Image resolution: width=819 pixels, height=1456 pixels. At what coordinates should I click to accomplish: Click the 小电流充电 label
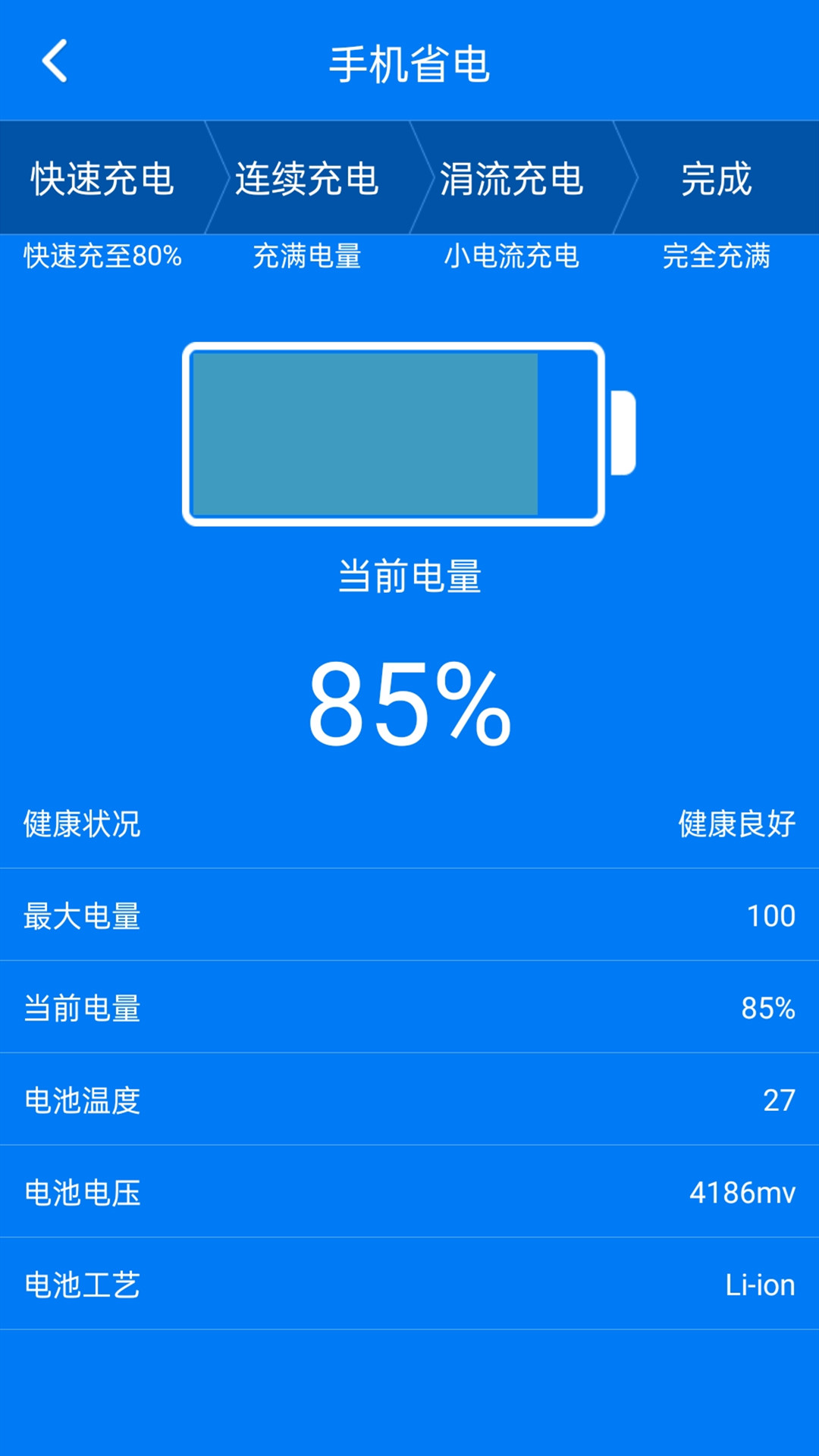pos(512,258)
